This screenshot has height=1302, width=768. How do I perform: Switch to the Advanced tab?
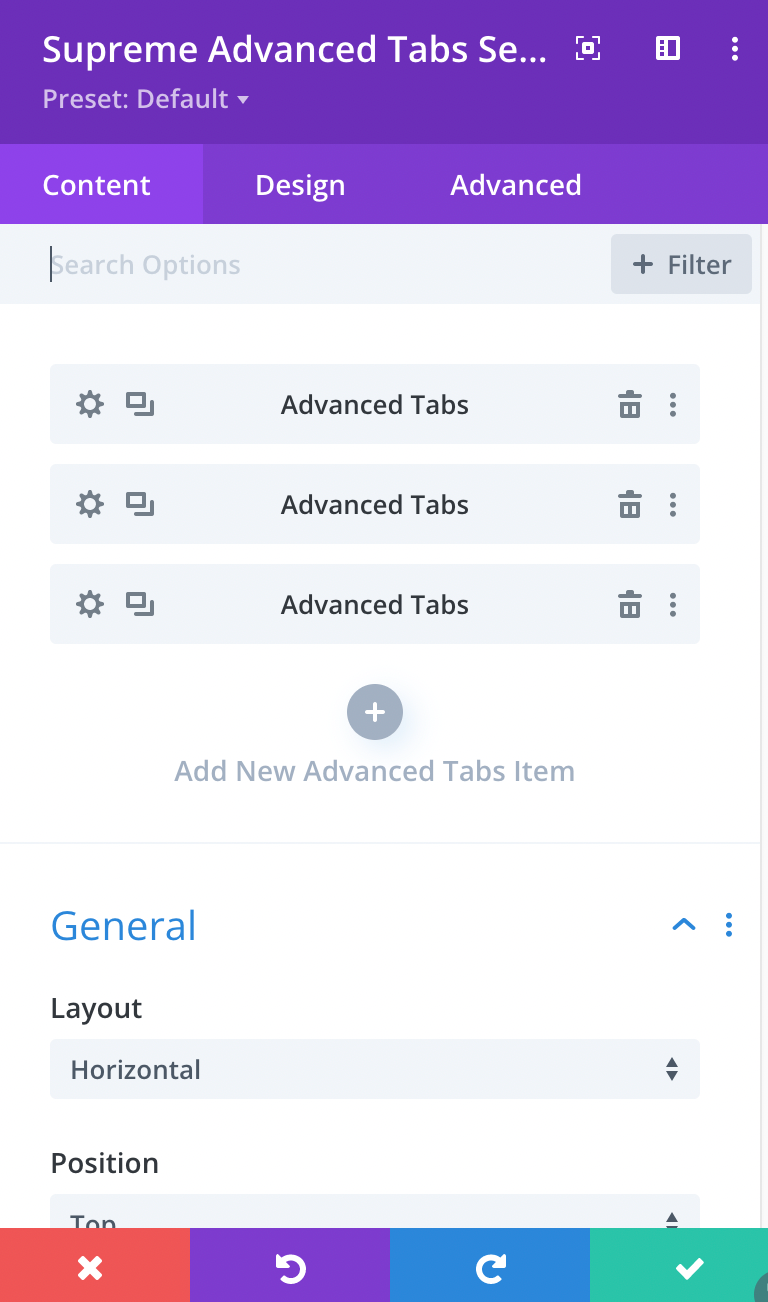tap(516, 185)
